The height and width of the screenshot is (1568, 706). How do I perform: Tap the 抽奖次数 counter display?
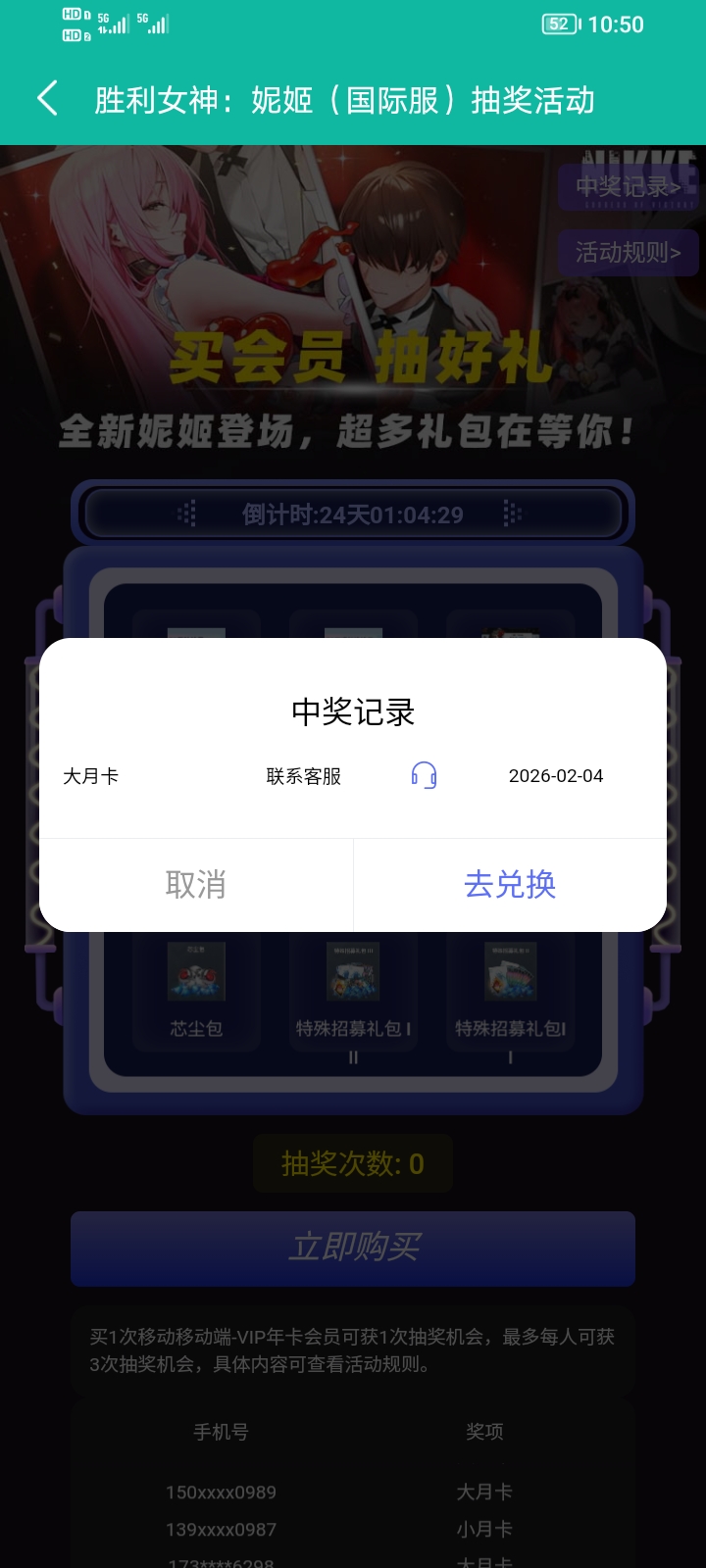[353, 1163]
